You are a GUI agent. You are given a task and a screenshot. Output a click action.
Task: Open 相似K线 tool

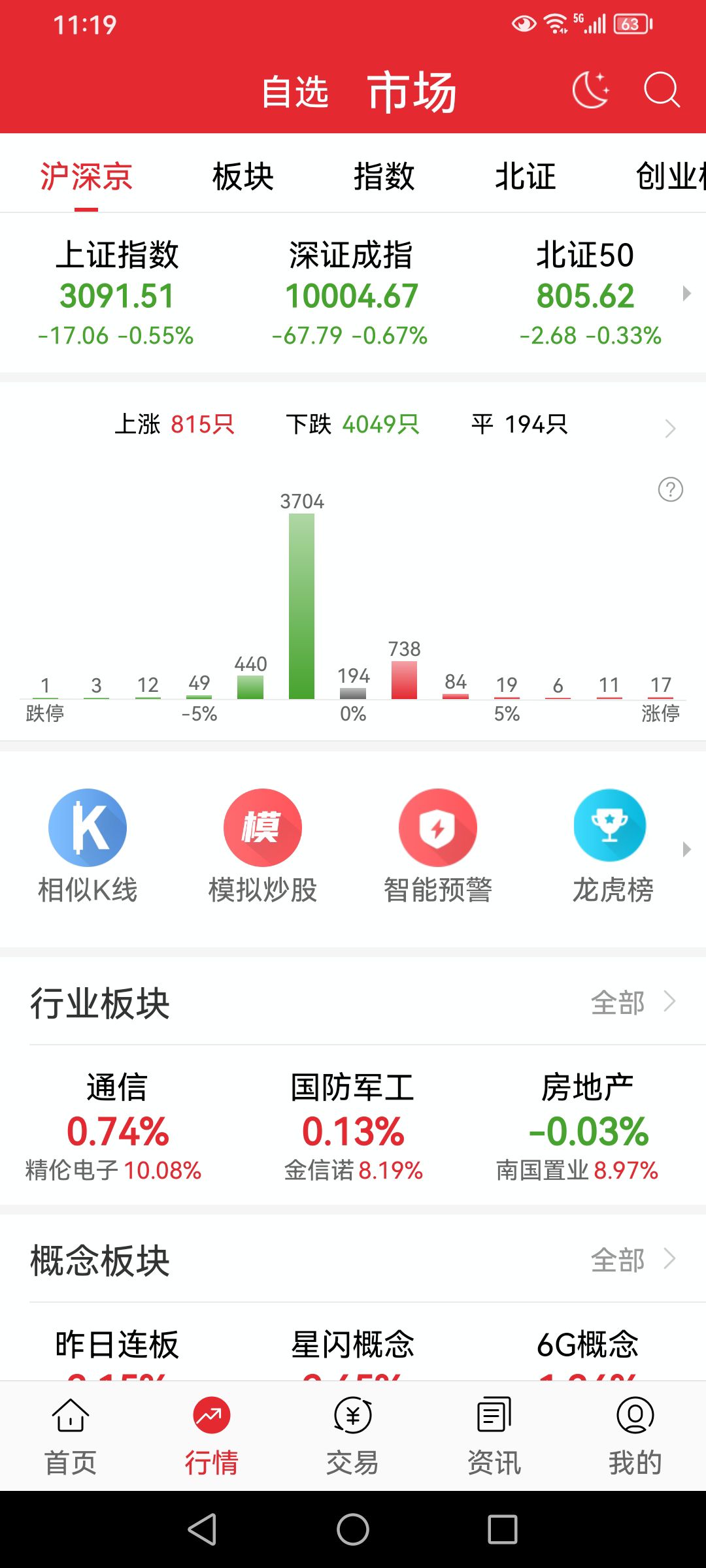[88, 847]
